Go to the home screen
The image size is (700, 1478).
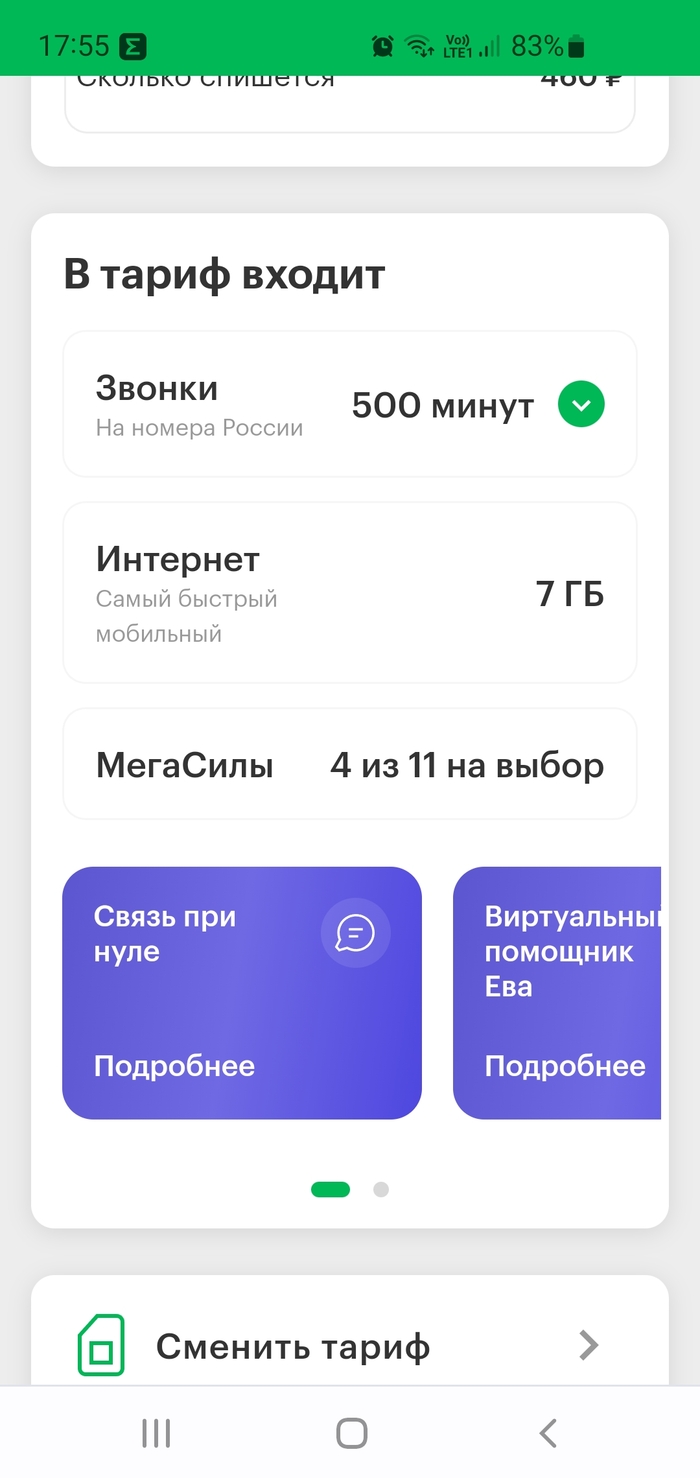tap(351, 1433)
